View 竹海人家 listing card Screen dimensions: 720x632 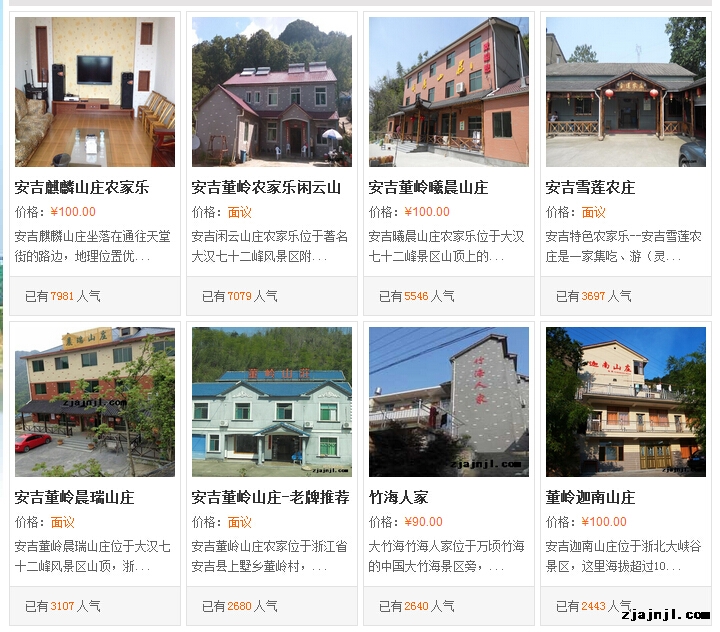(x=448, y=401)
